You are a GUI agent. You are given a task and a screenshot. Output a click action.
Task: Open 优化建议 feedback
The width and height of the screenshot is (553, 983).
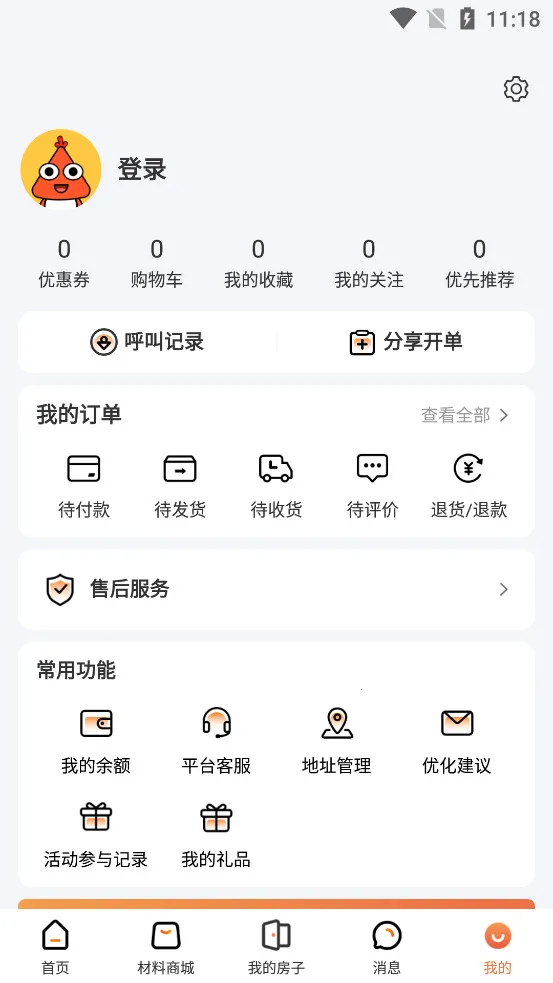pos(456,740)
